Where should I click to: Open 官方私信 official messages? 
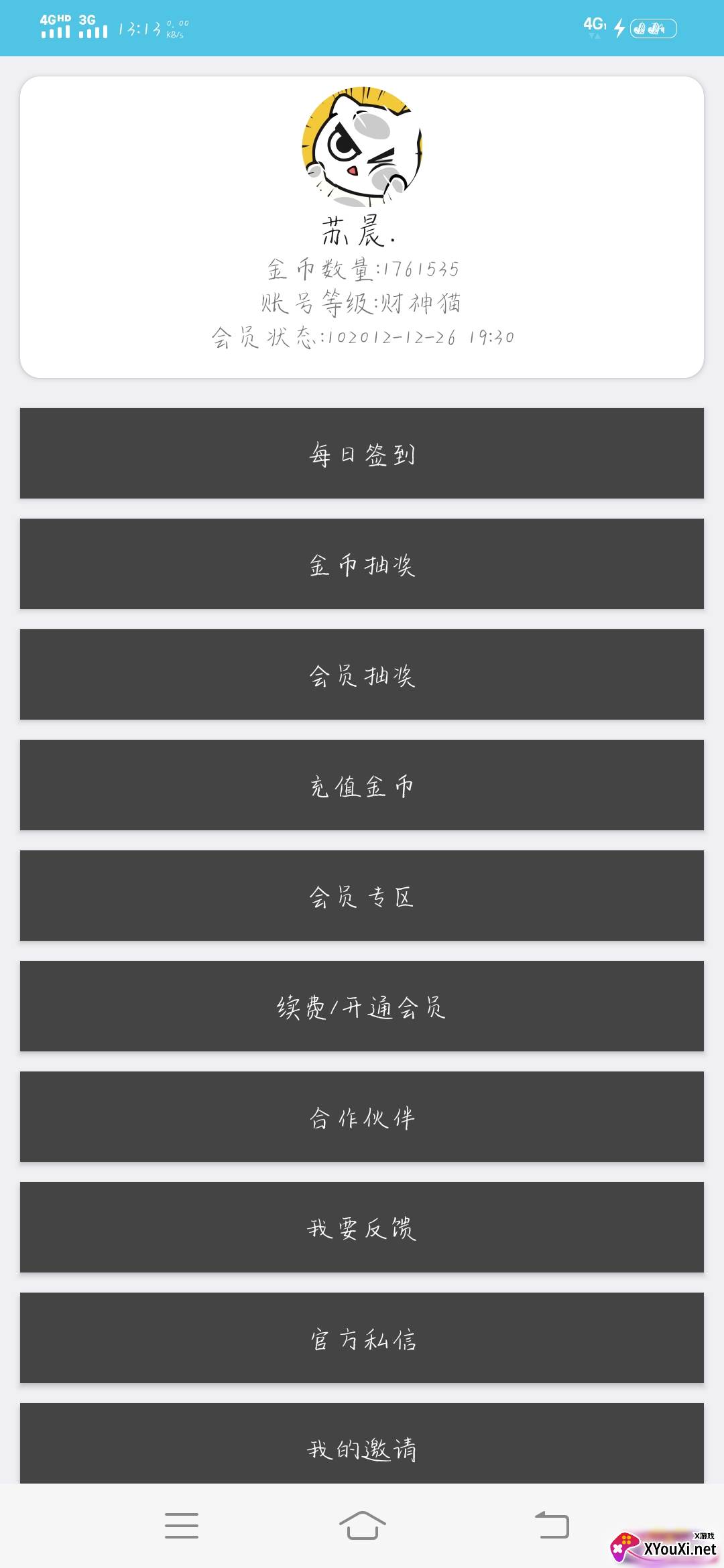pyautogui.click(x=362, y=1337)
